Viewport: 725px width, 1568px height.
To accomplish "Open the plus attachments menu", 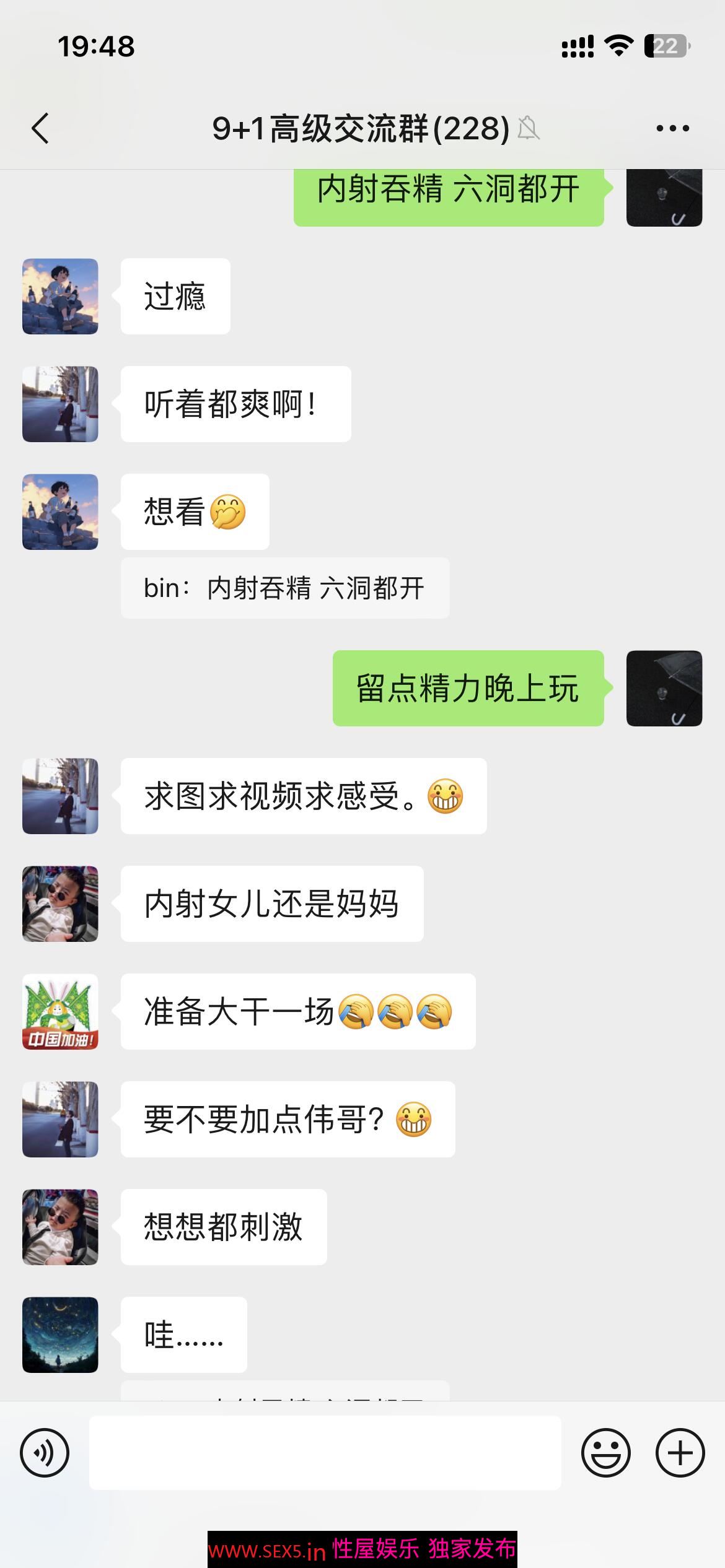I will tap(680, 1453).
